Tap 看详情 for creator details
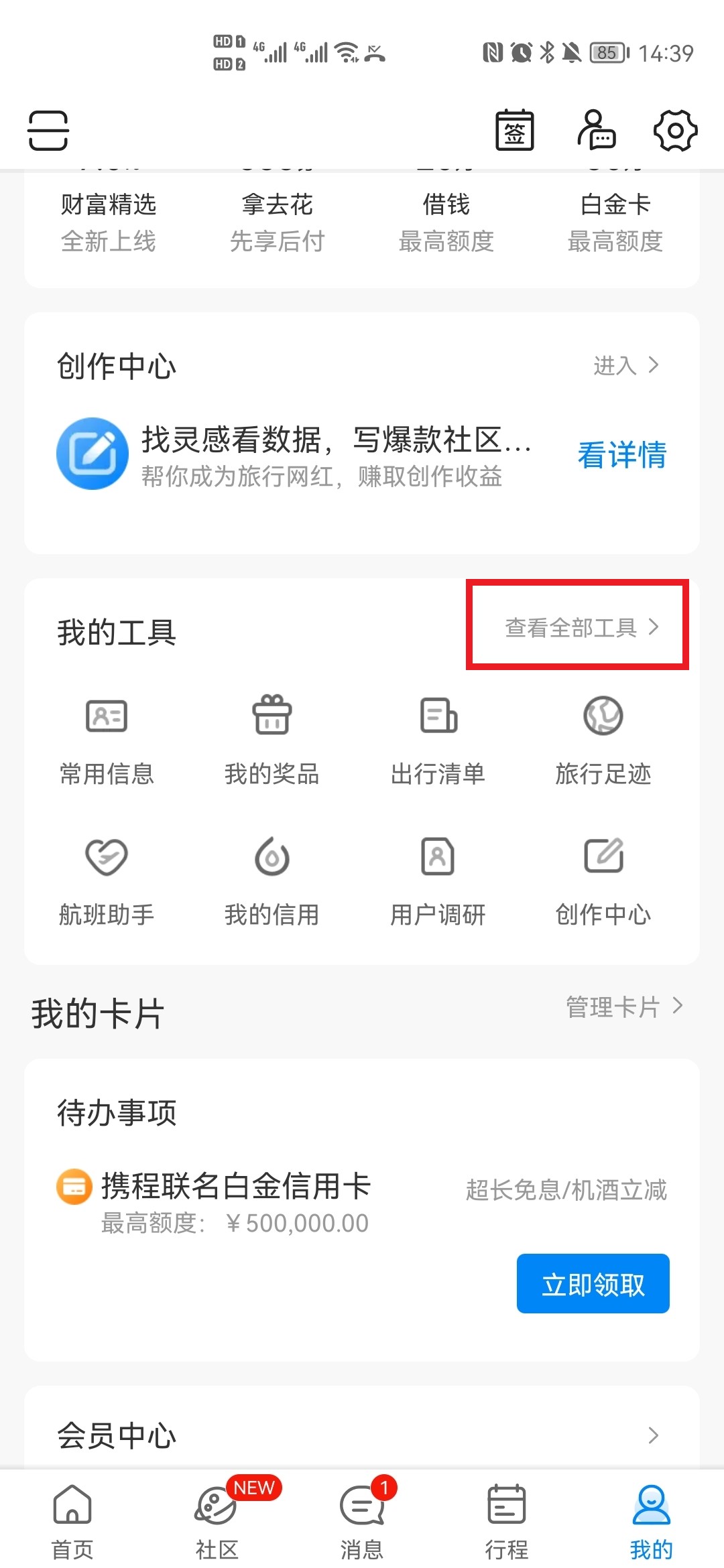The height and width of the screenshot is (1568, 724). click(622, 455)
